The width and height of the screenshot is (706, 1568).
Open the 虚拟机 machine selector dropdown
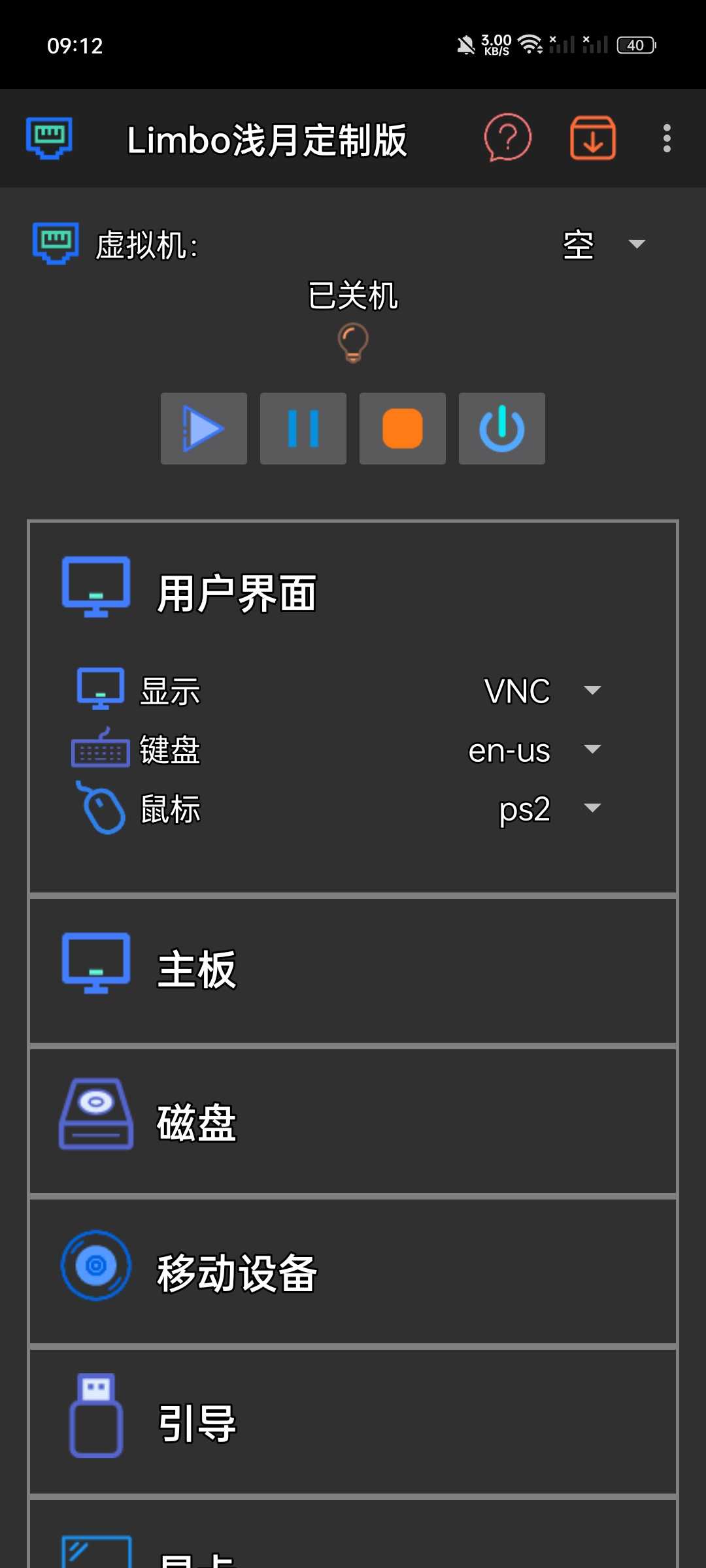[x=603, y=244]
